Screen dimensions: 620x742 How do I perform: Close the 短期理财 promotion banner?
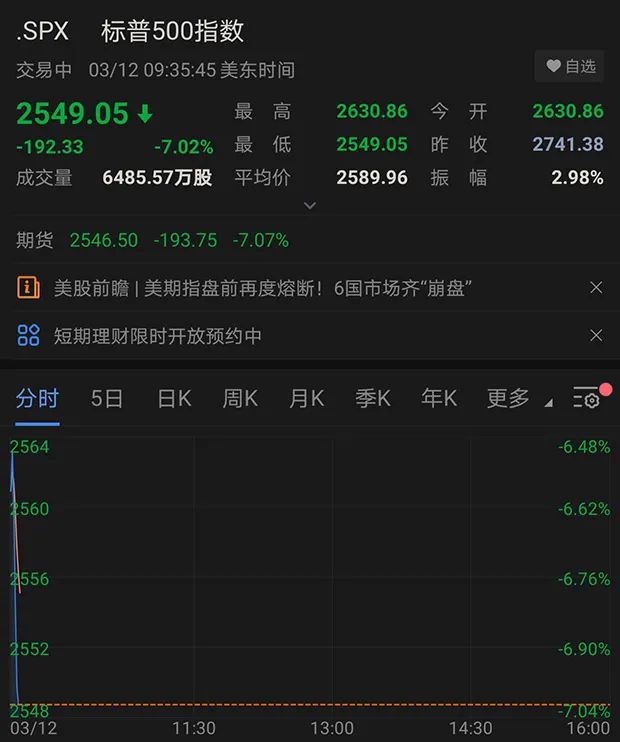(596, 335)
